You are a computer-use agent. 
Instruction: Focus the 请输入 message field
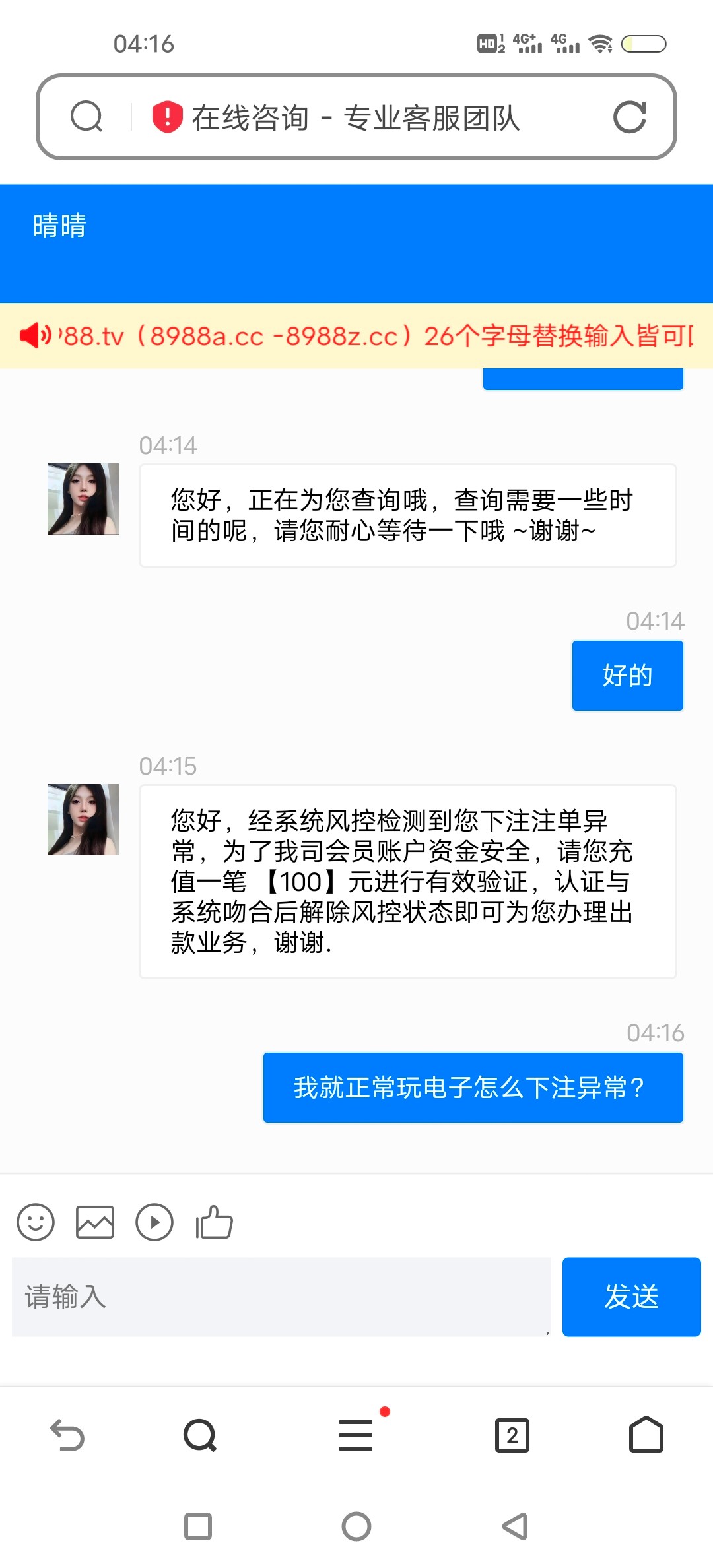coord(281,1297)
